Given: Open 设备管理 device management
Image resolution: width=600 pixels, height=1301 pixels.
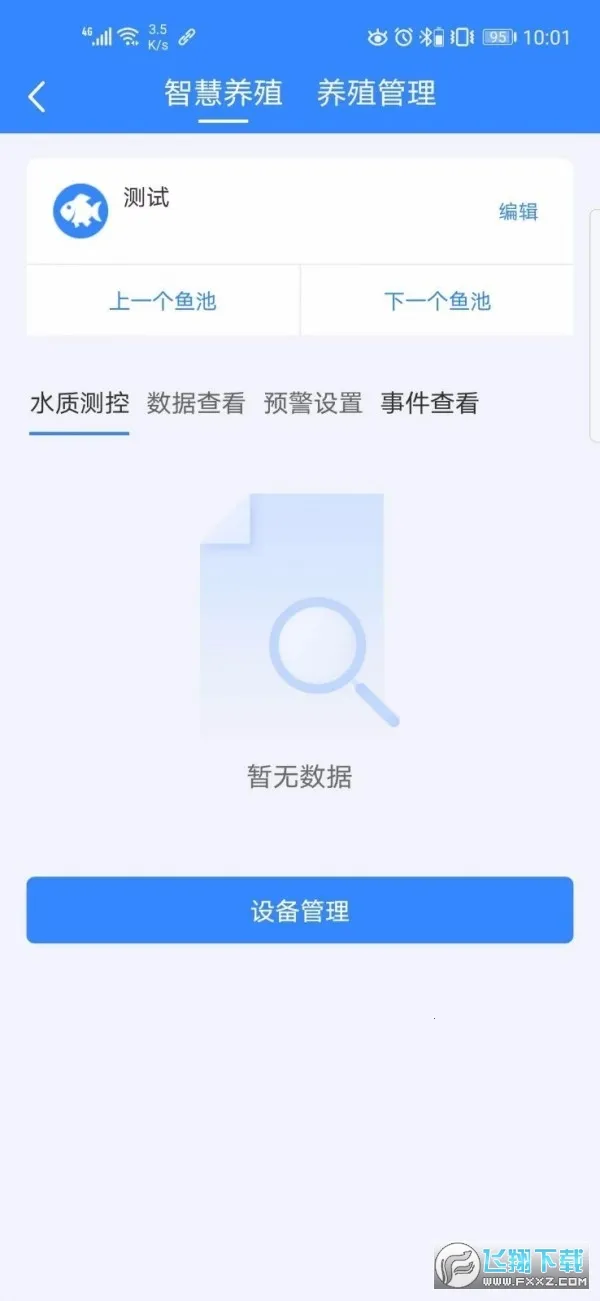Looking at the screenshot, I should pyautogui.click(x=300, y=911).
